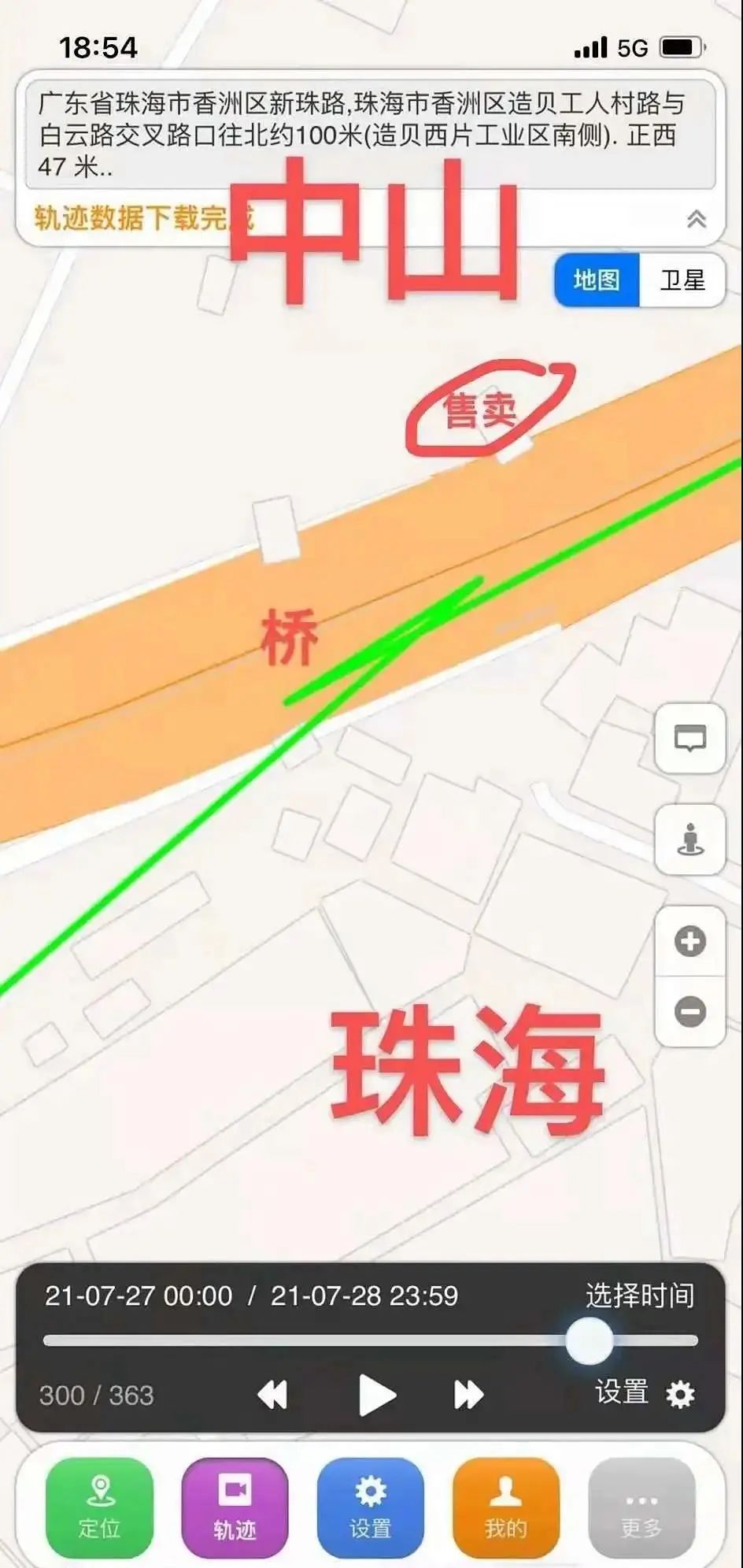Viewport: 743px width, 1568px height.
Task: Open the street view person icon
Action: click(690, 840)
